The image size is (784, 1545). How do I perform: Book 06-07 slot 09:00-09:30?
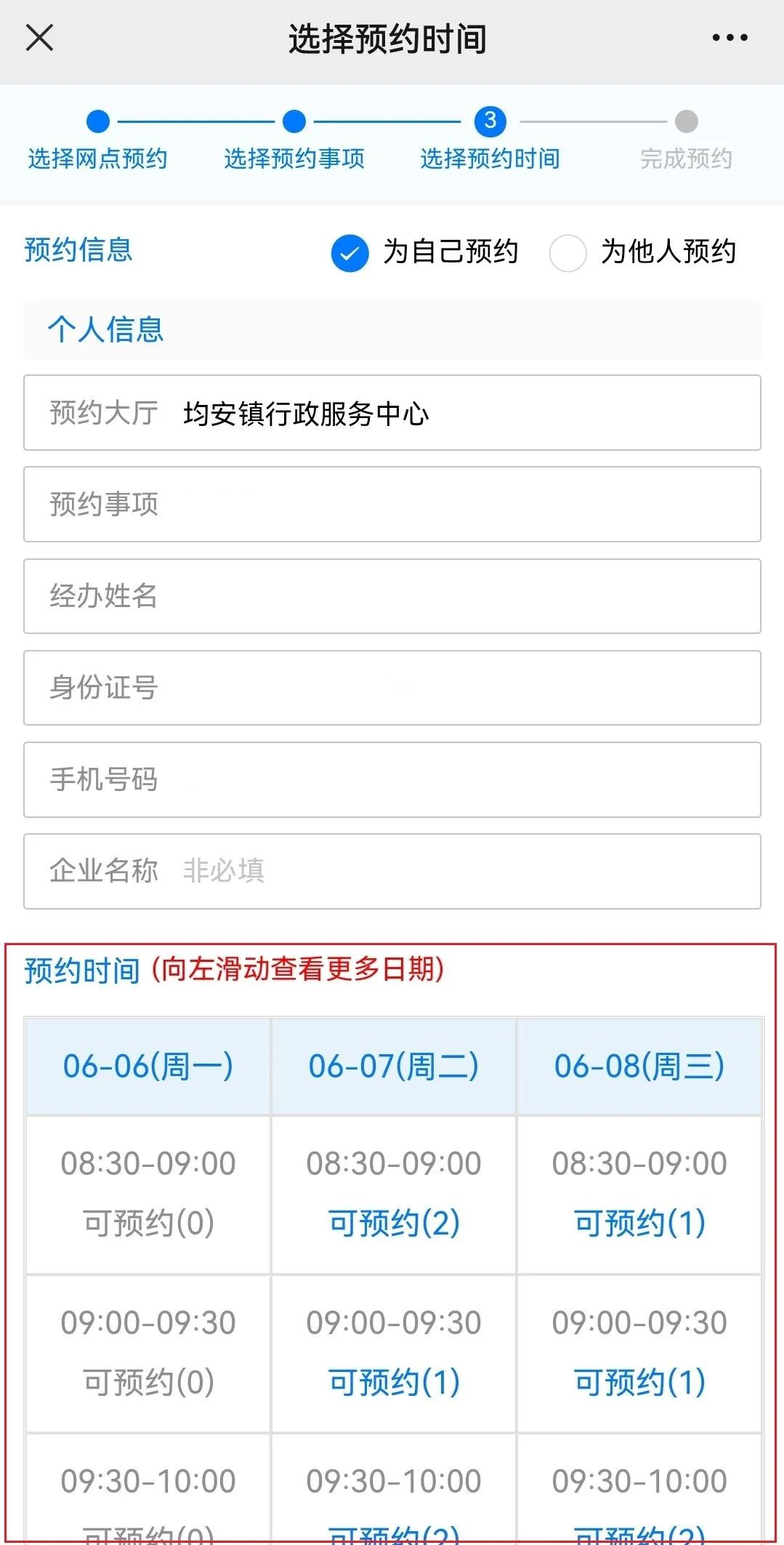tap(394, 1353)
